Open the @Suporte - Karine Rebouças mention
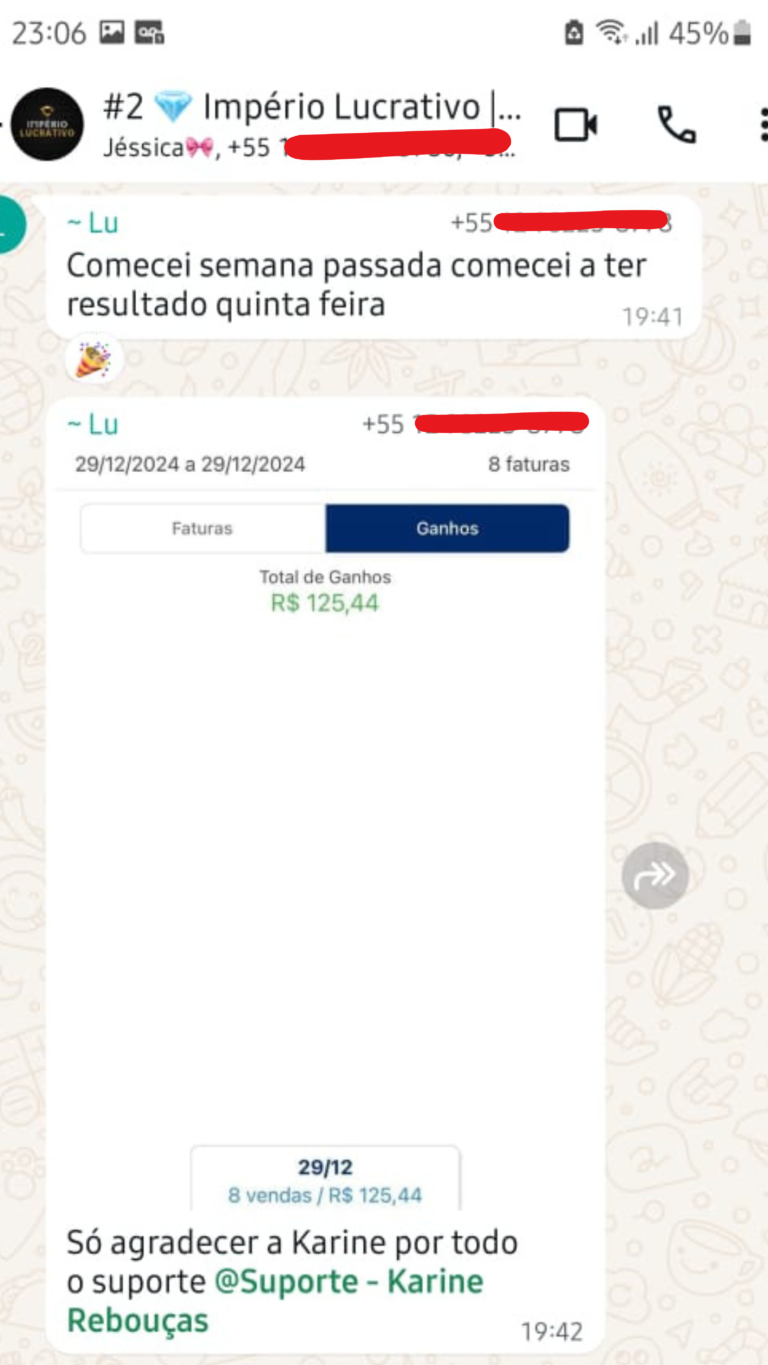The image size is (768, 1365). (276, 1301)
